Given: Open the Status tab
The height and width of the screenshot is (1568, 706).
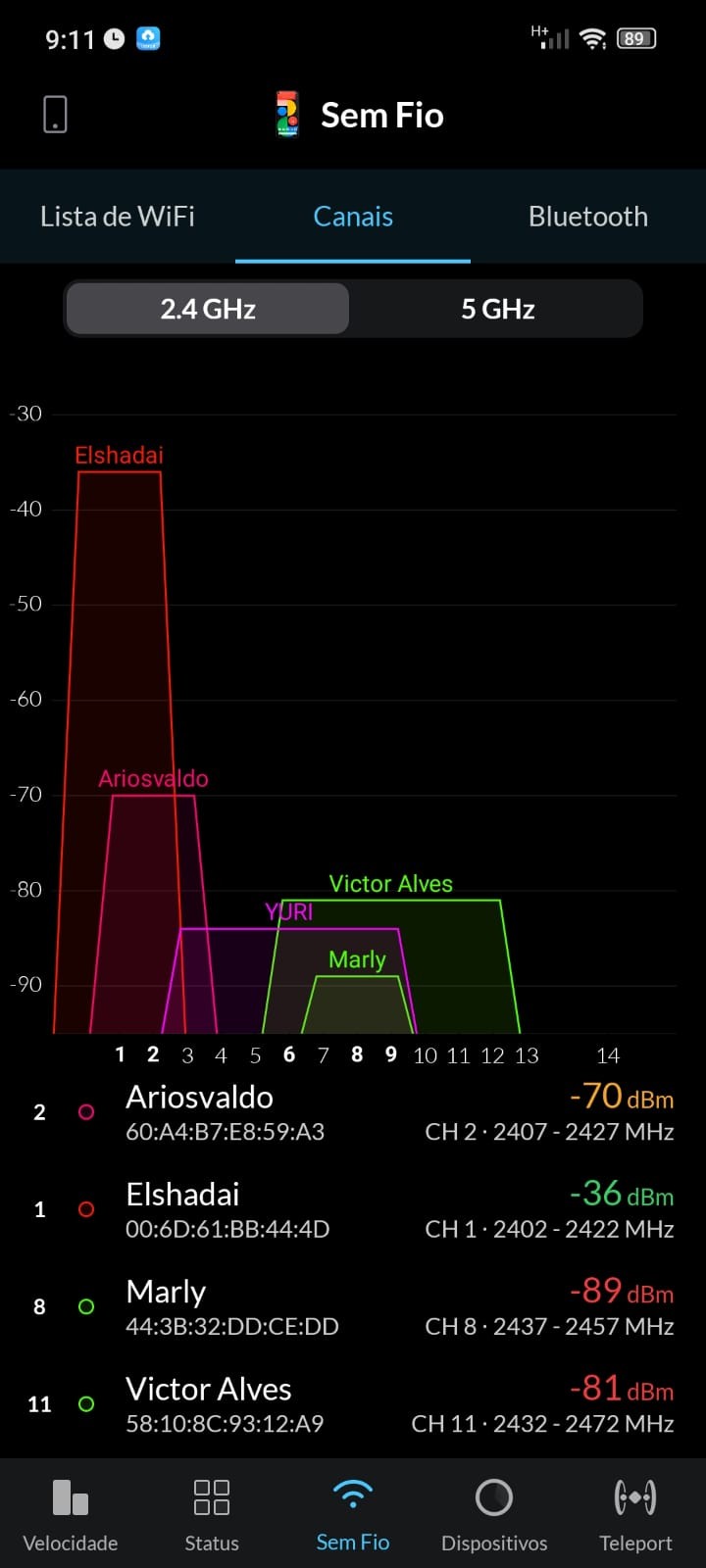Looking at the screenshot, I should [212, 1514].
